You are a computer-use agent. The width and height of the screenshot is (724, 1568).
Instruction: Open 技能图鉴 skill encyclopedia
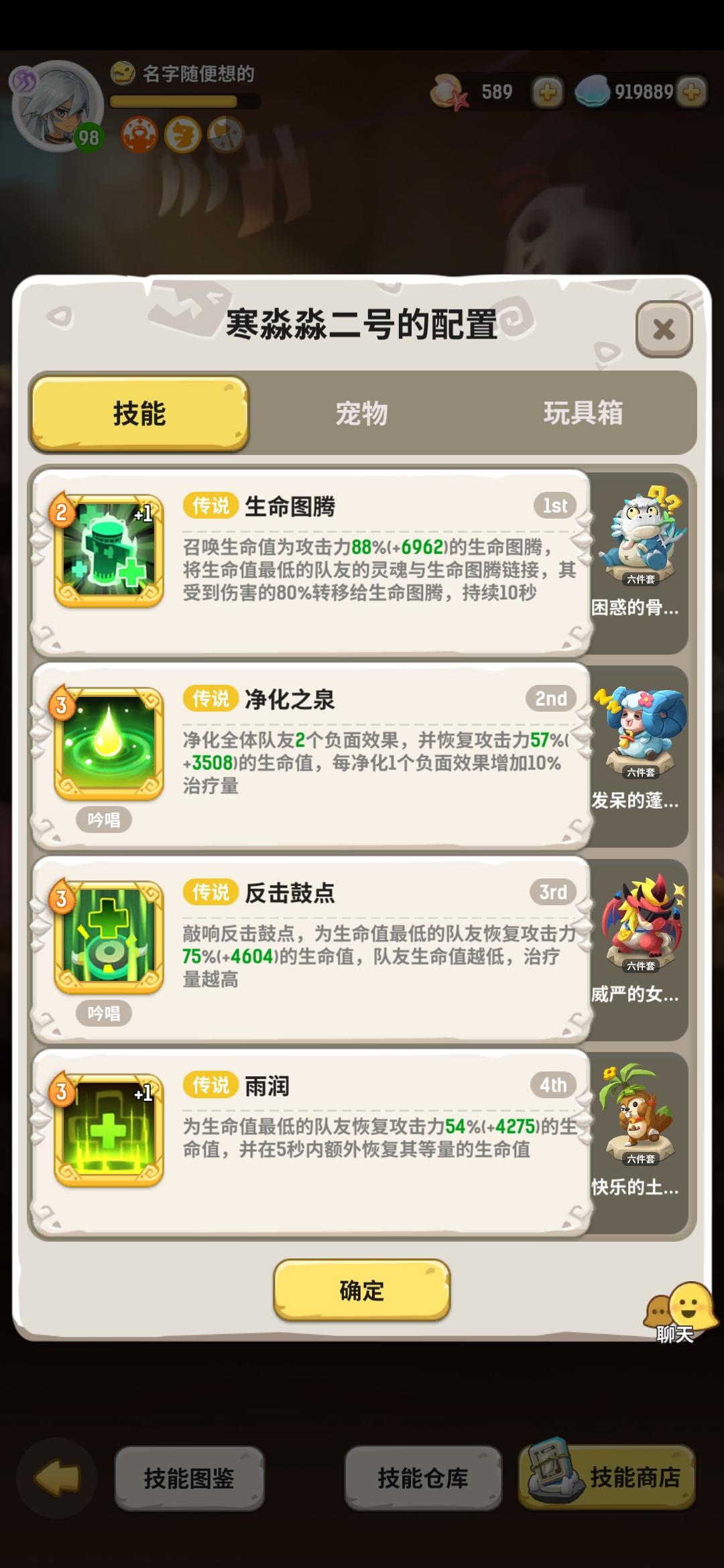[x=189, y=1478]
